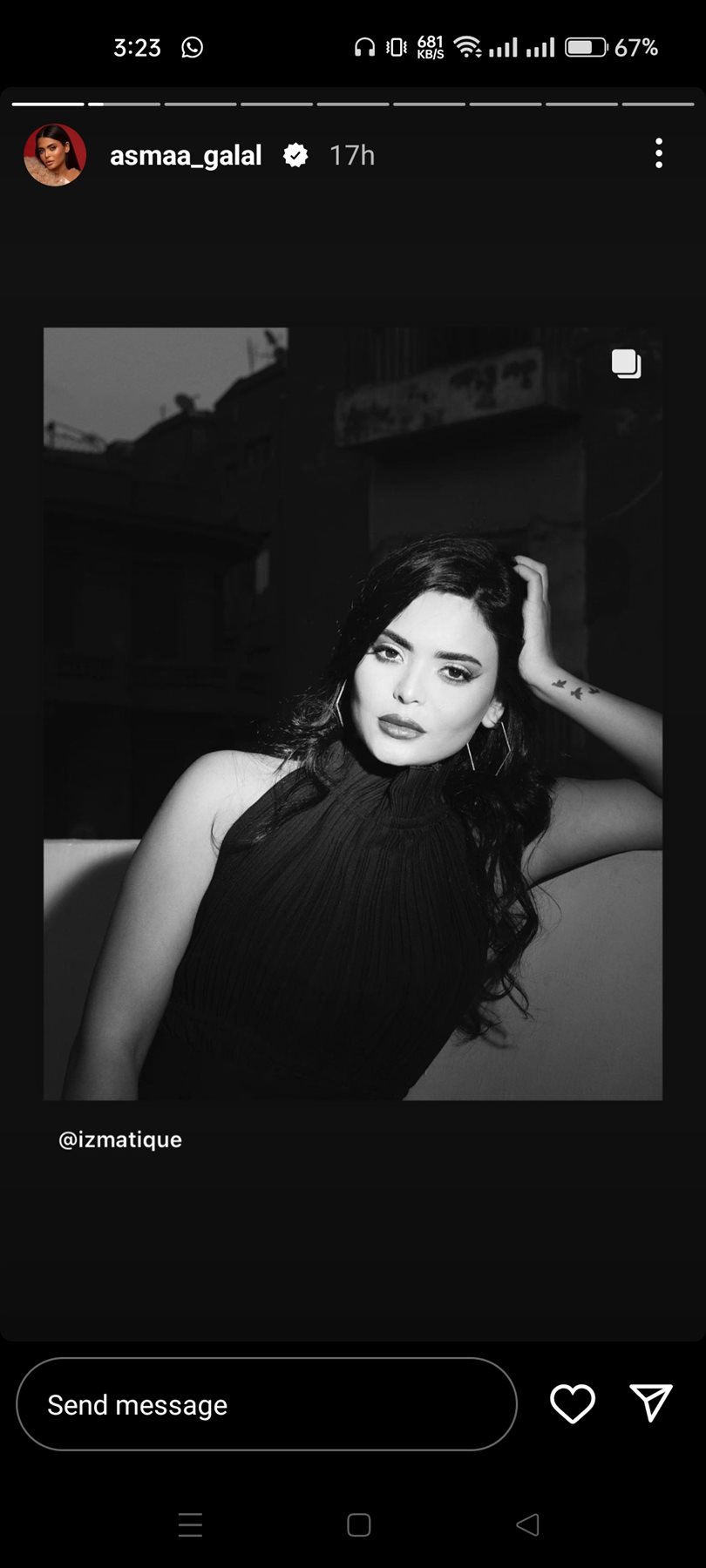The height and width of the screenshot is (1568, 706).
Task: Go to home screen via system button
Action: coord(359,1524)
